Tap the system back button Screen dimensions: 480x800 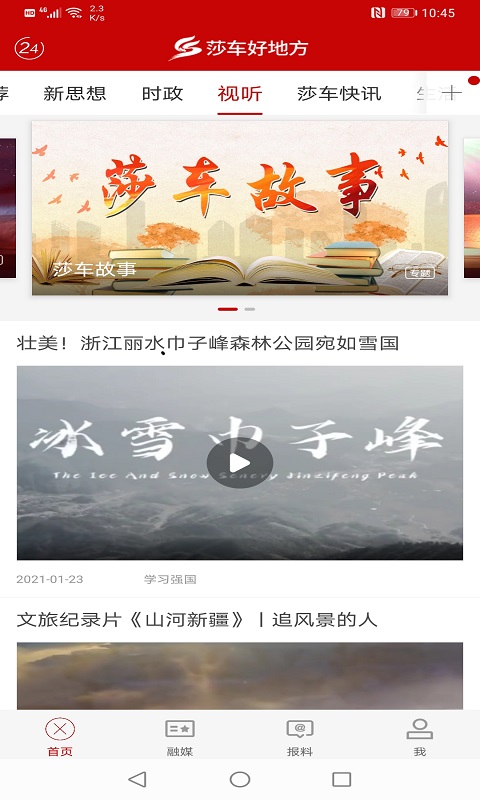tap(137, 779)
